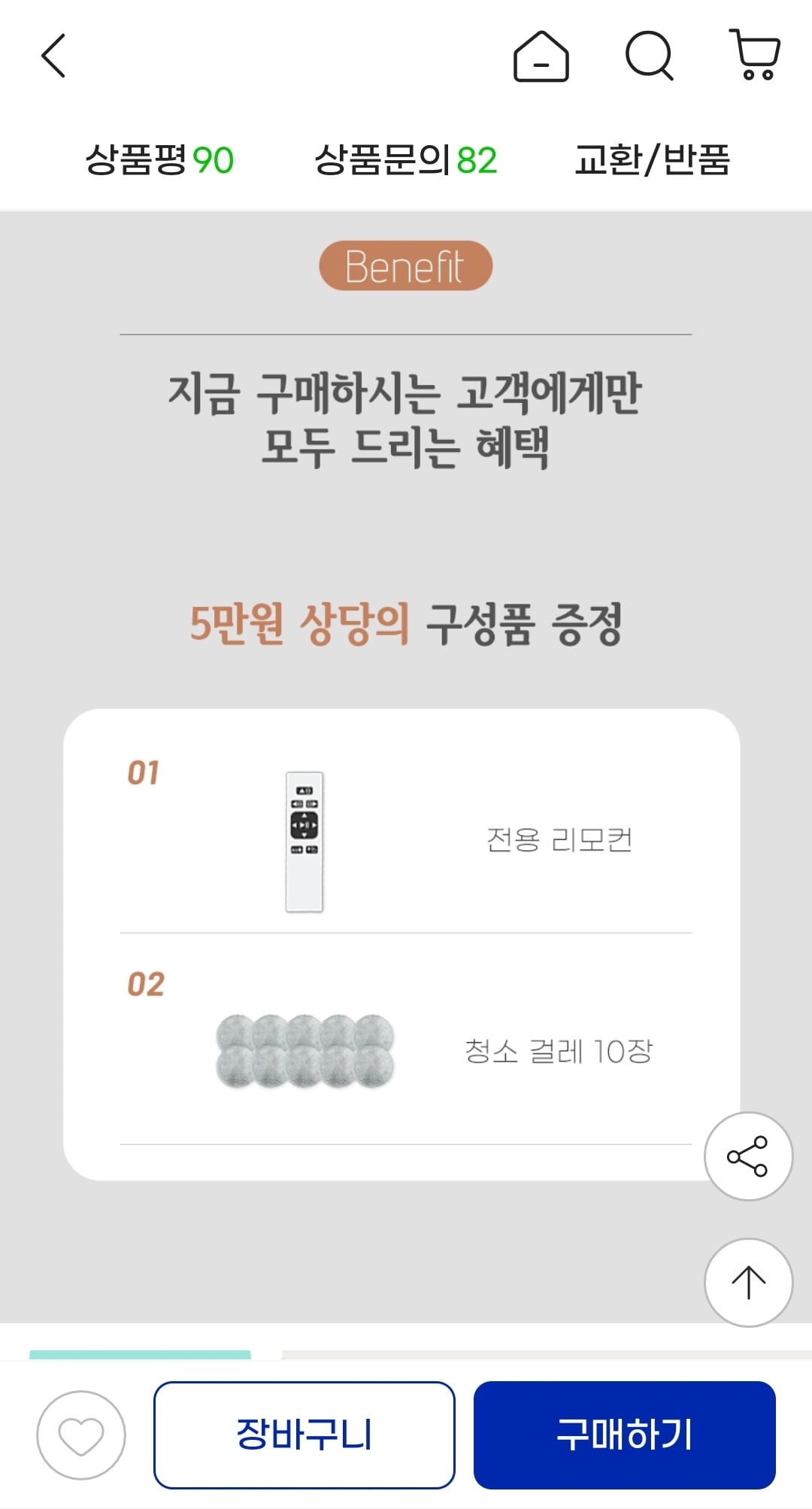Viewport: 812px width, 1509px height.
Task: Tap the 5만원 상당의 구성품 증정 heading
Action: pos(406,626)
